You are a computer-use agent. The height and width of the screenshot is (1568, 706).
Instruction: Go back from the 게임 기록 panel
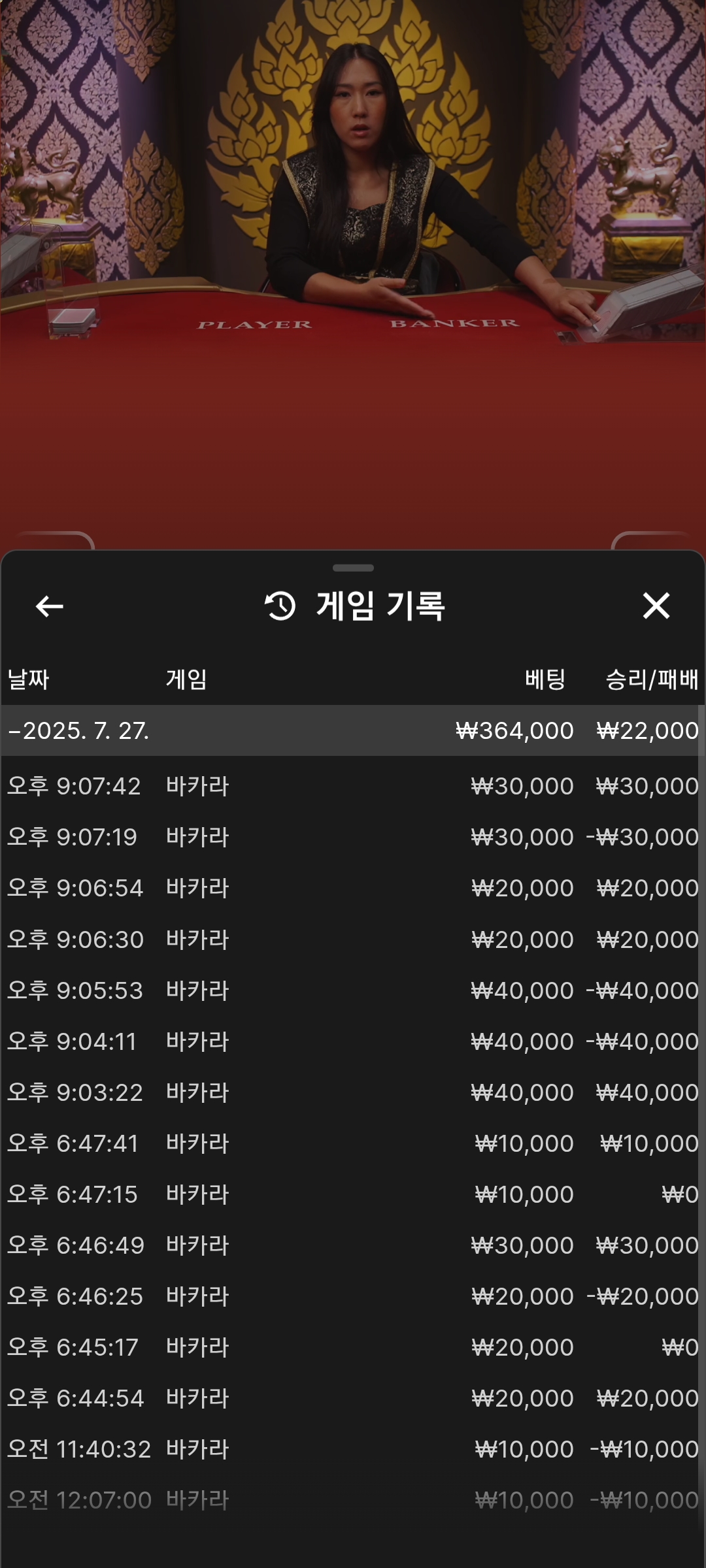49,606
